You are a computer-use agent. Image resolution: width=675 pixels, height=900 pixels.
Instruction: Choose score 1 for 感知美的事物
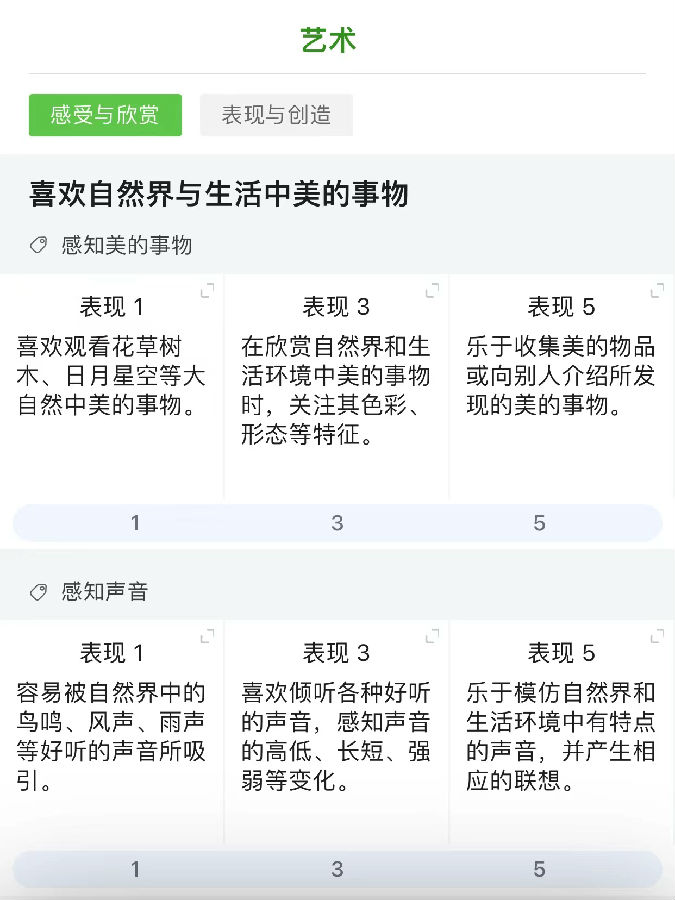click(x=135, y=523)
